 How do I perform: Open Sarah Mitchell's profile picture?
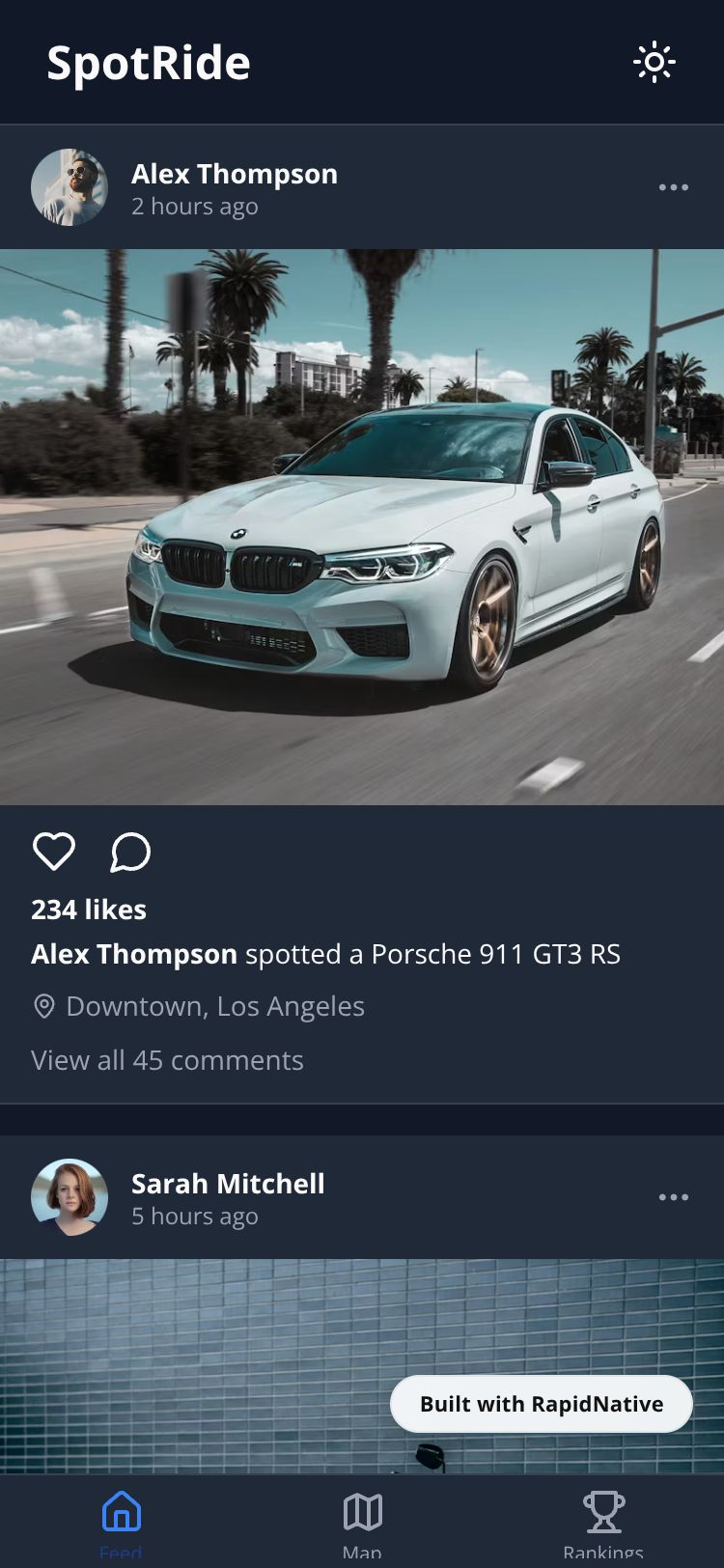(x=70, y=1197)
